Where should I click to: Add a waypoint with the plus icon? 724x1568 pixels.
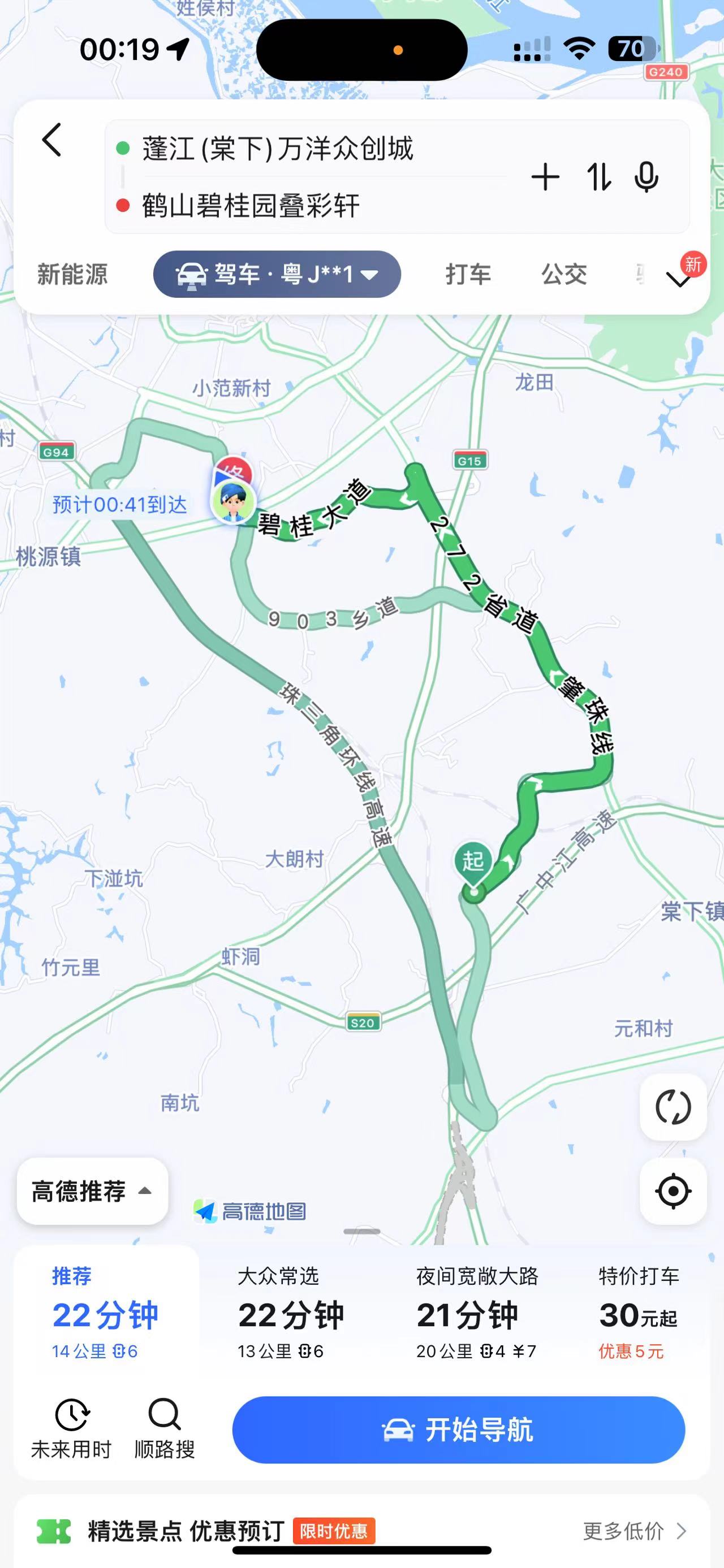point(545,177)
